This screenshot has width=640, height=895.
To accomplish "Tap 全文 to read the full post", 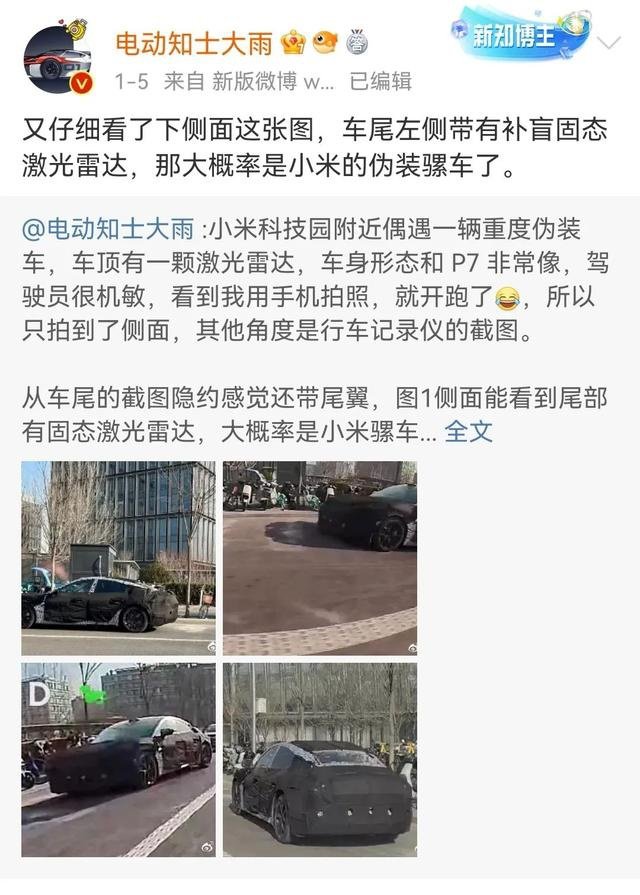I will click(x=468, y=431).
